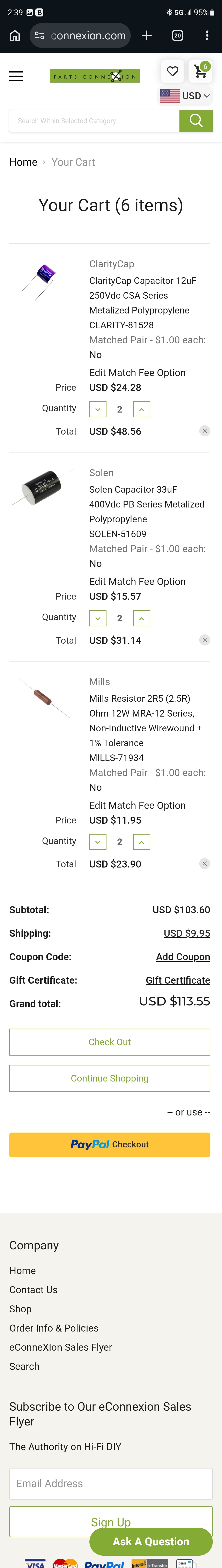Edit Match Fee Option for Solen Capacitor

click(138, 581)
